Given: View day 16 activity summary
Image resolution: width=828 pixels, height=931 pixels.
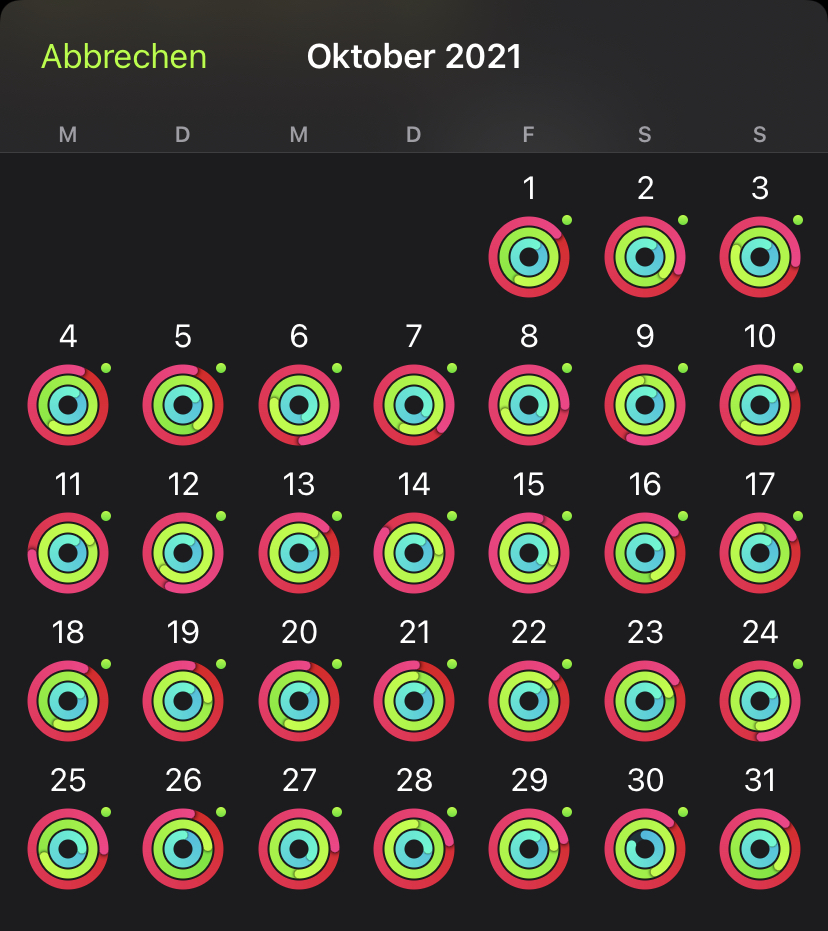Looking at the screenshot, I should pyautogui.click(x=645, y=553).
